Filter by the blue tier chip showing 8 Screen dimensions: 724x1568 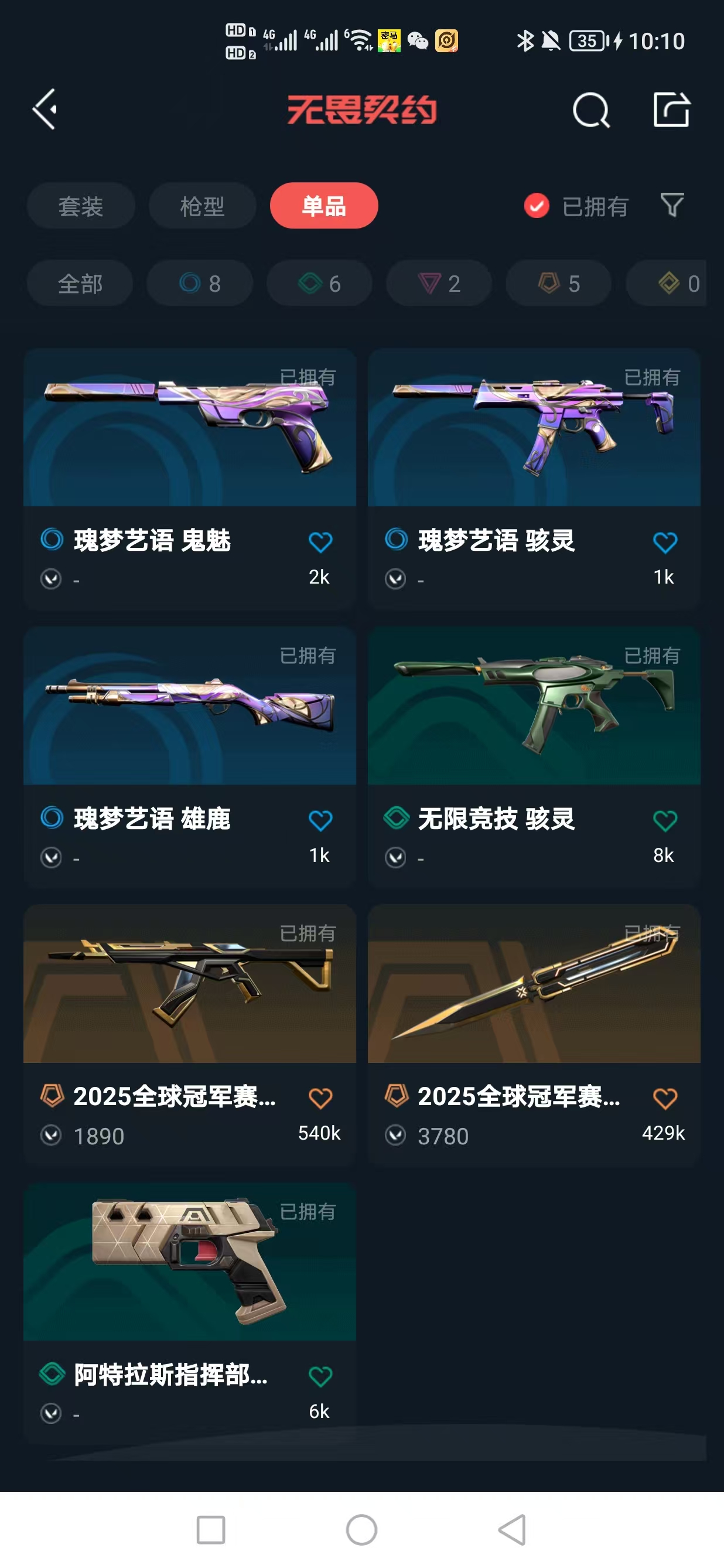tap(200, 283)
